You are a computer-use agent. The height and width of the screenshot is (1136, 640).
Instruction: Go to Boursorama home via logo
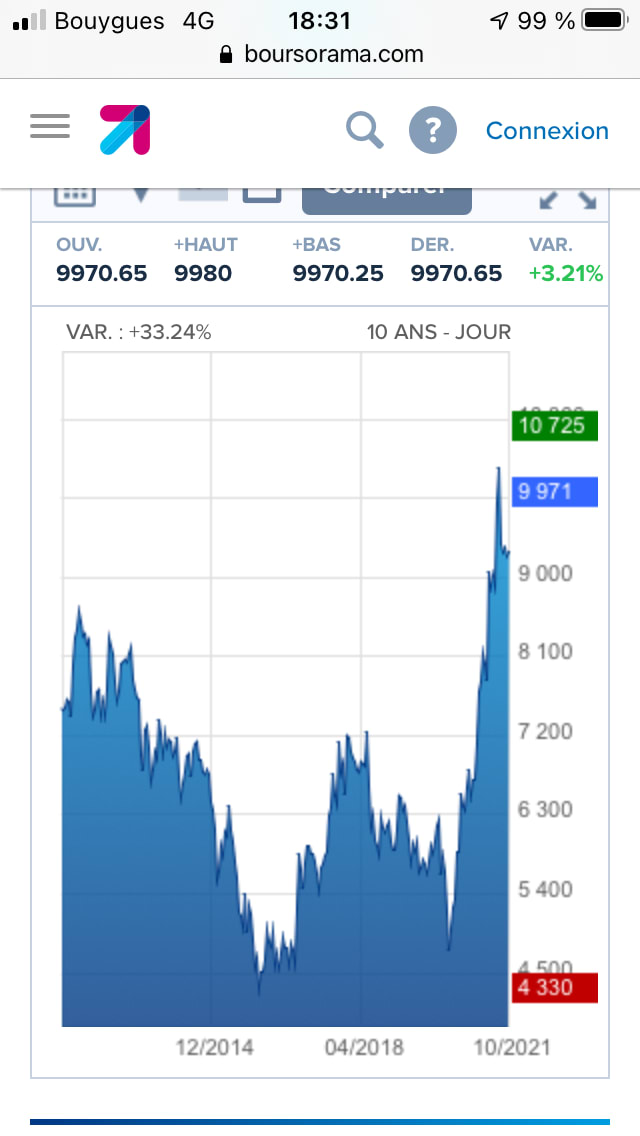click(x=125, y=130)
